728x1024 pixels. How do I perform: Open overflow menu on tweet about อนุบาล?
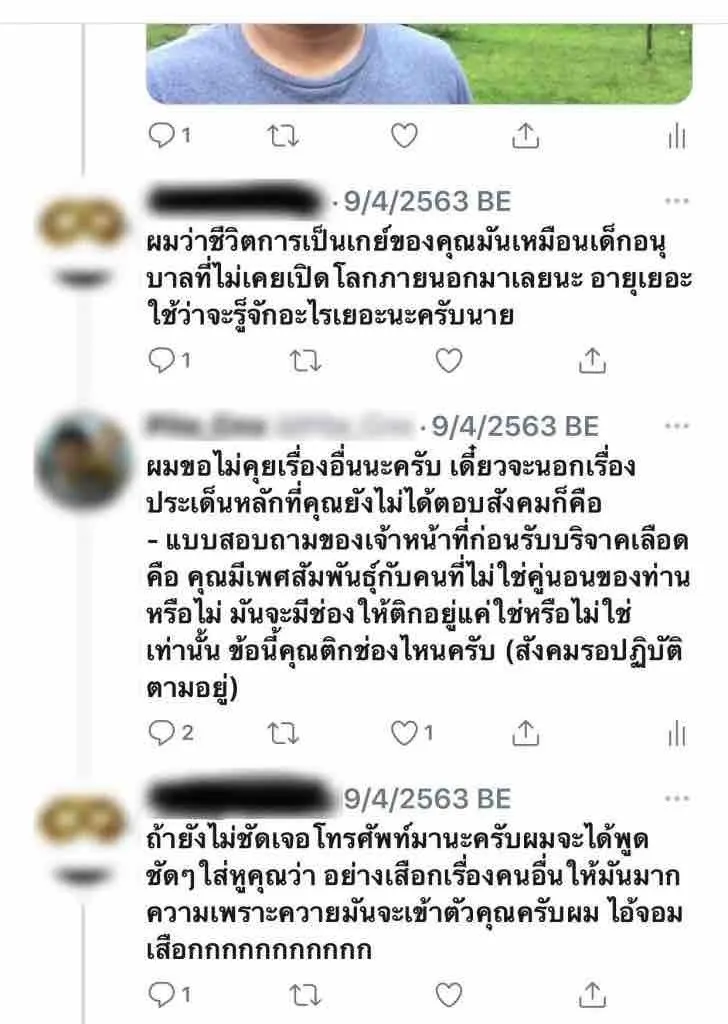click(677, 202)
